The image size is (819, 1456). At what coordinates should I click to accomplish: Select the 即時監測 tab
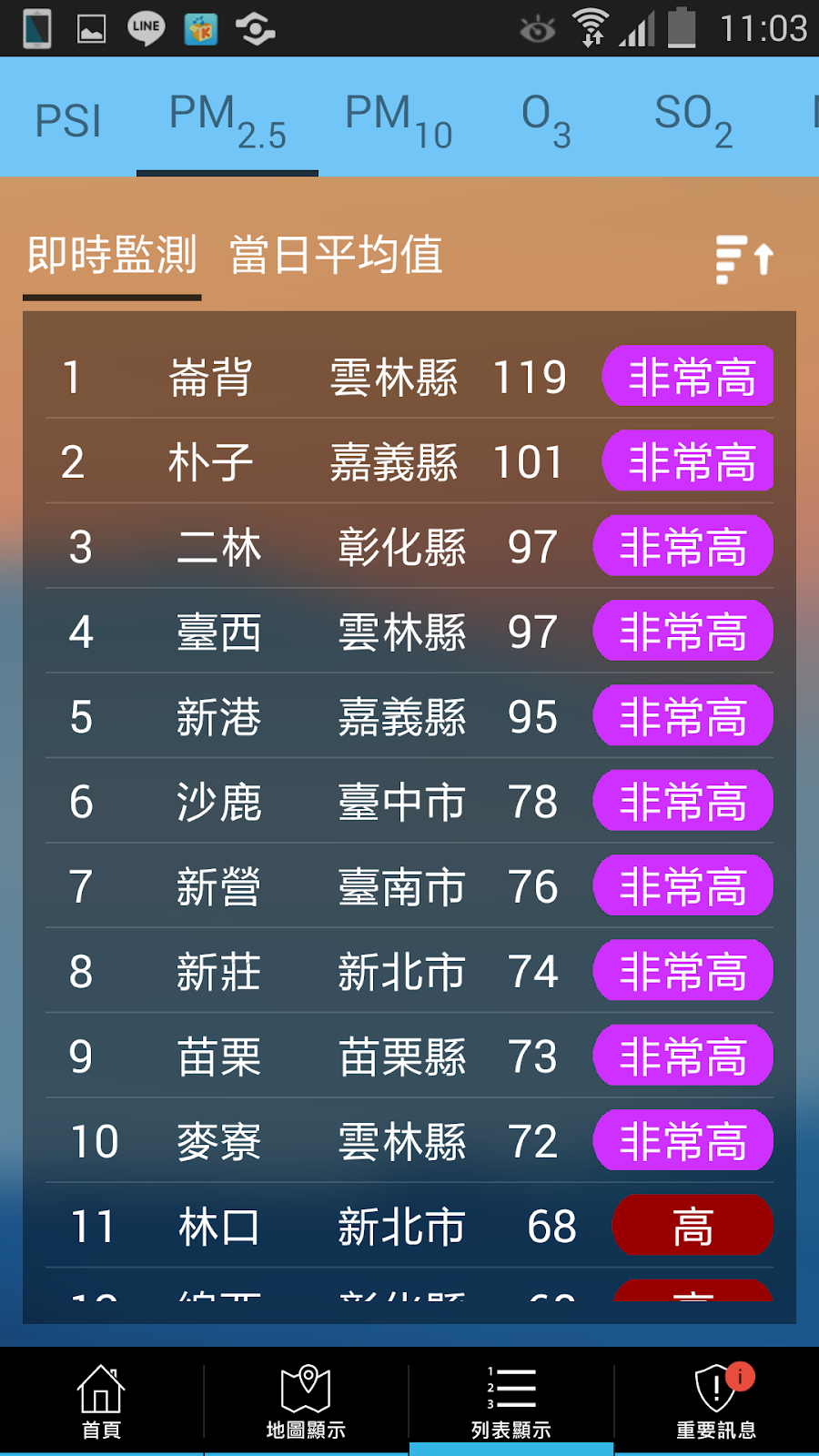click(x=112, y=256)
